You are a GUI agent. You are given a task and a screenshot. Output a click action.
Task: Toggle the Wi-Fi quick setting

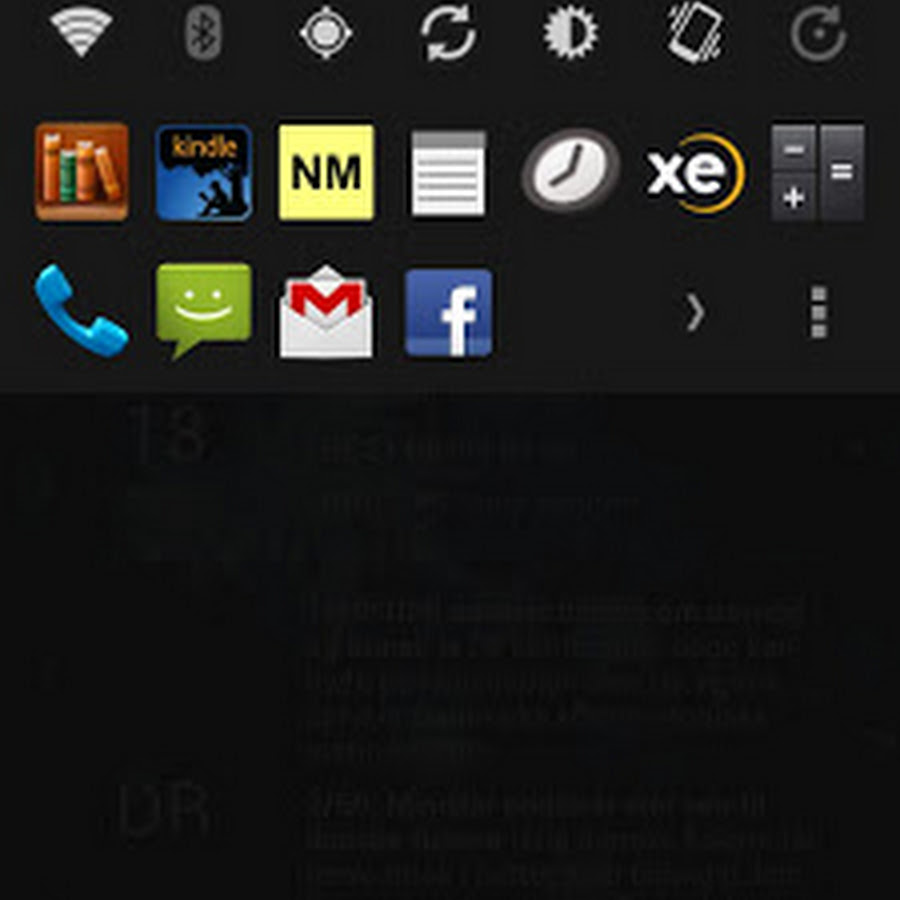click(81, 33)
